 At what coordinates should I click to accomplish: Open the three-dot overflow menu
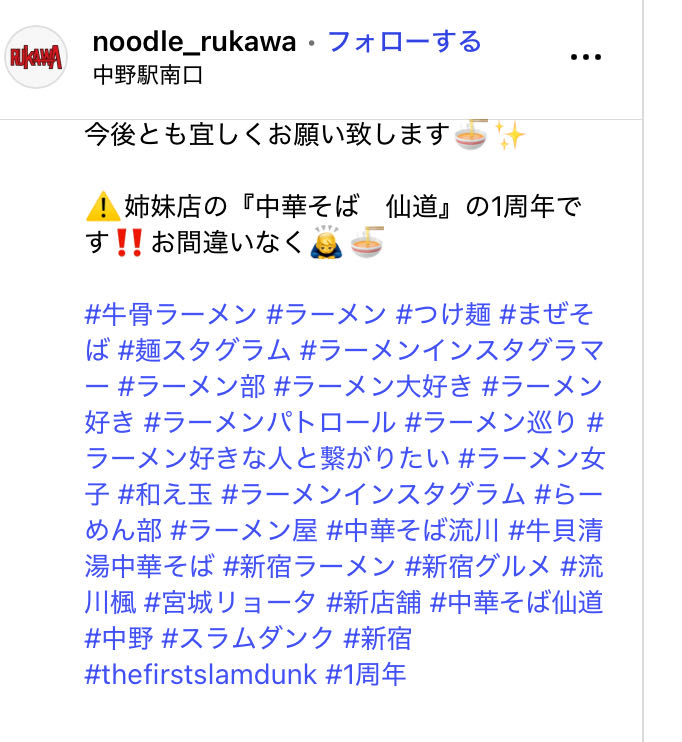[x=585, y=57]
